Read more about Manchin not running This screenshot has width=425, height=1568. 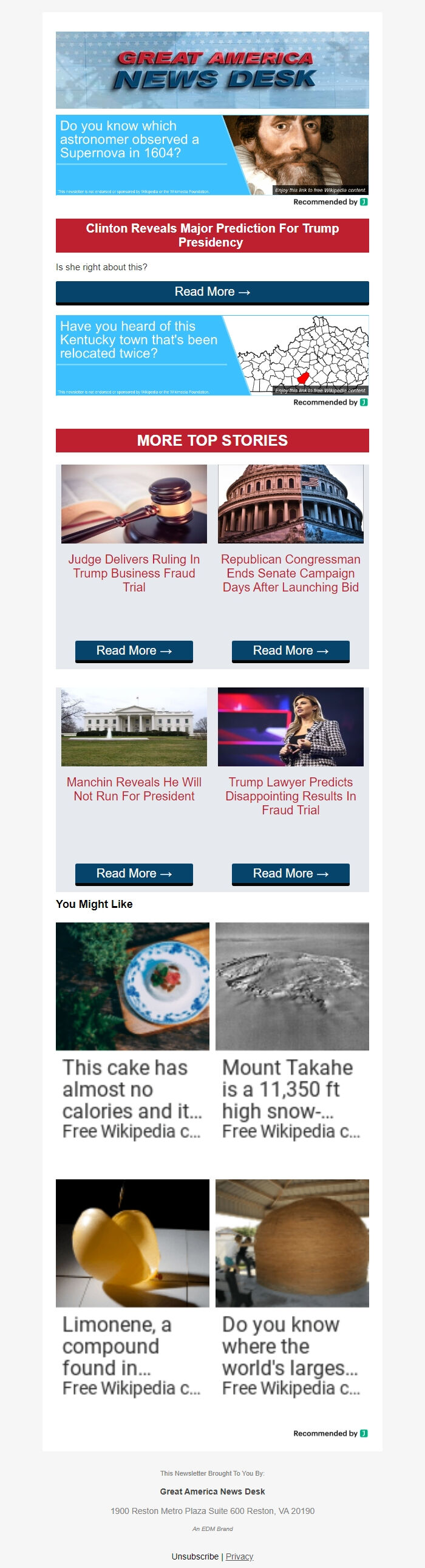coord(134,873)
